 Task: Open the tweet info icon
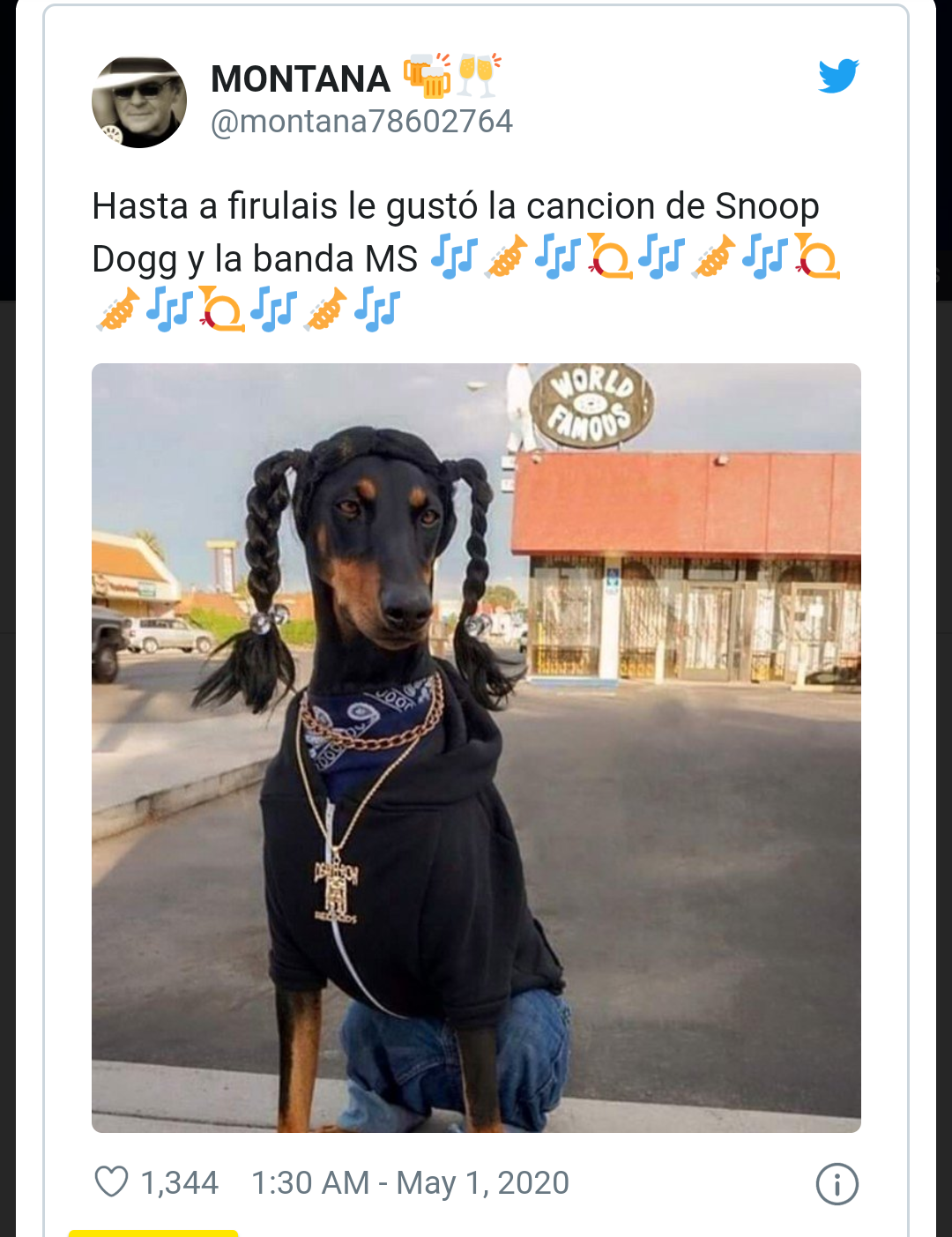click(x=837, y=1183)
